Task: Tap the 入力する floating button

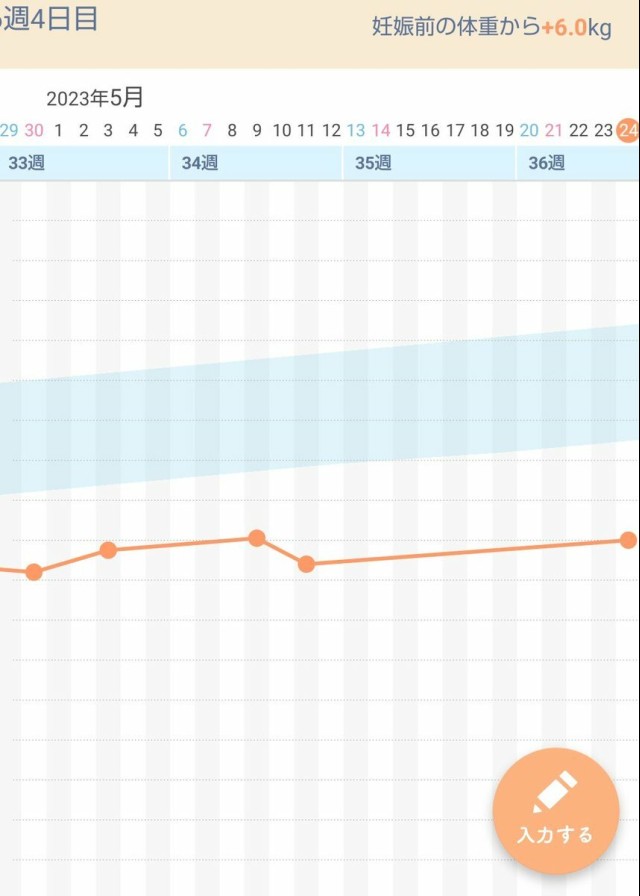Action: 556,811
